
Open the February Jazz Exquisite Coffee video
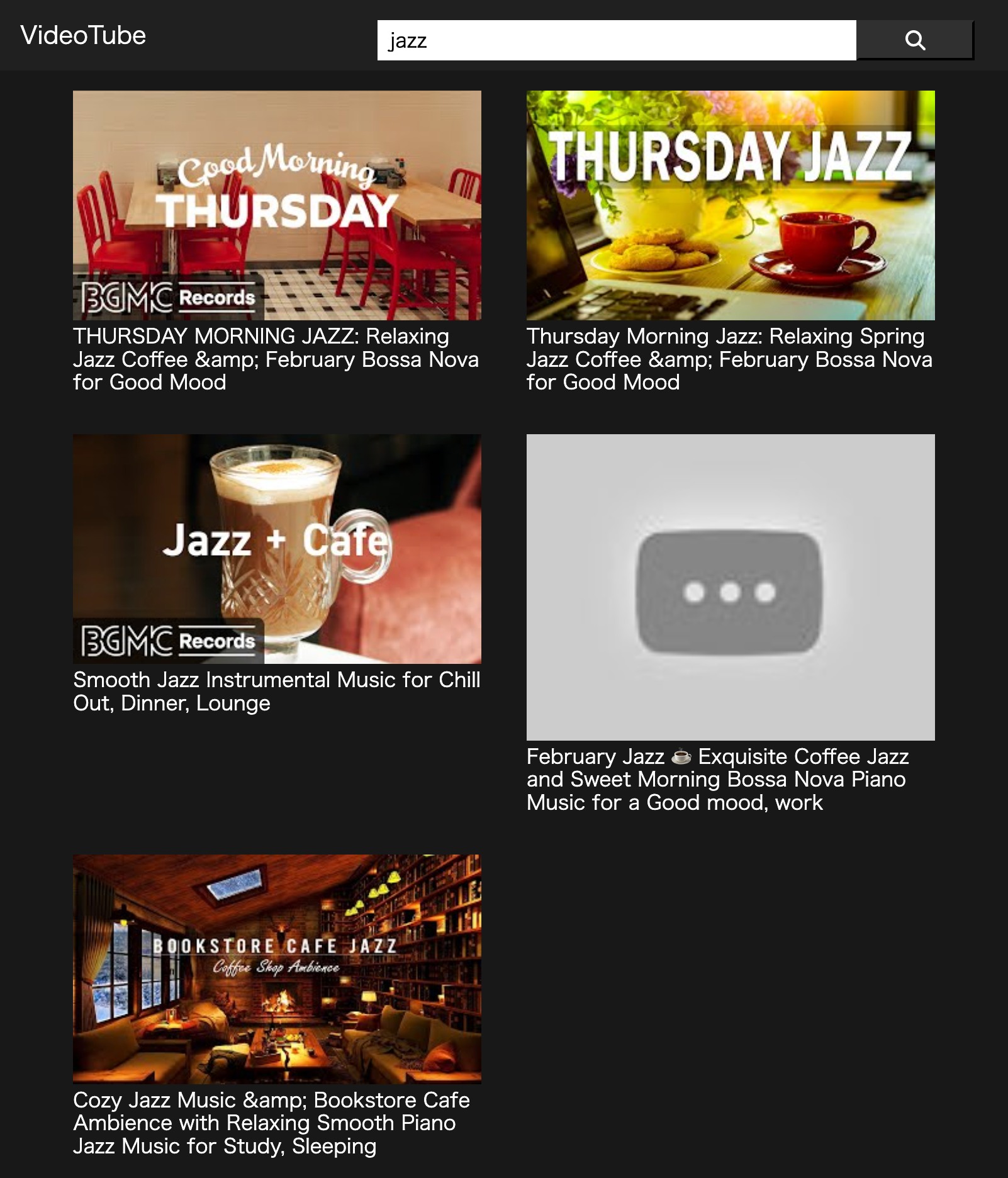(x=730, y=586)
